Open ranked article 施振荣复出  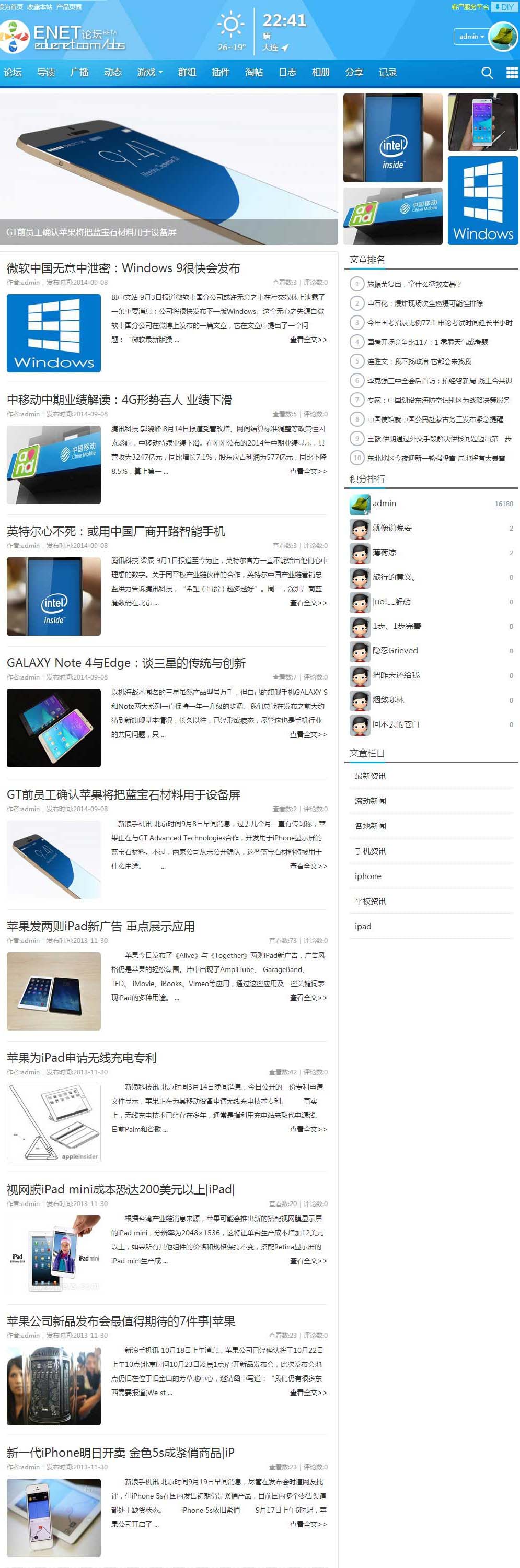[x=414, y=284]
